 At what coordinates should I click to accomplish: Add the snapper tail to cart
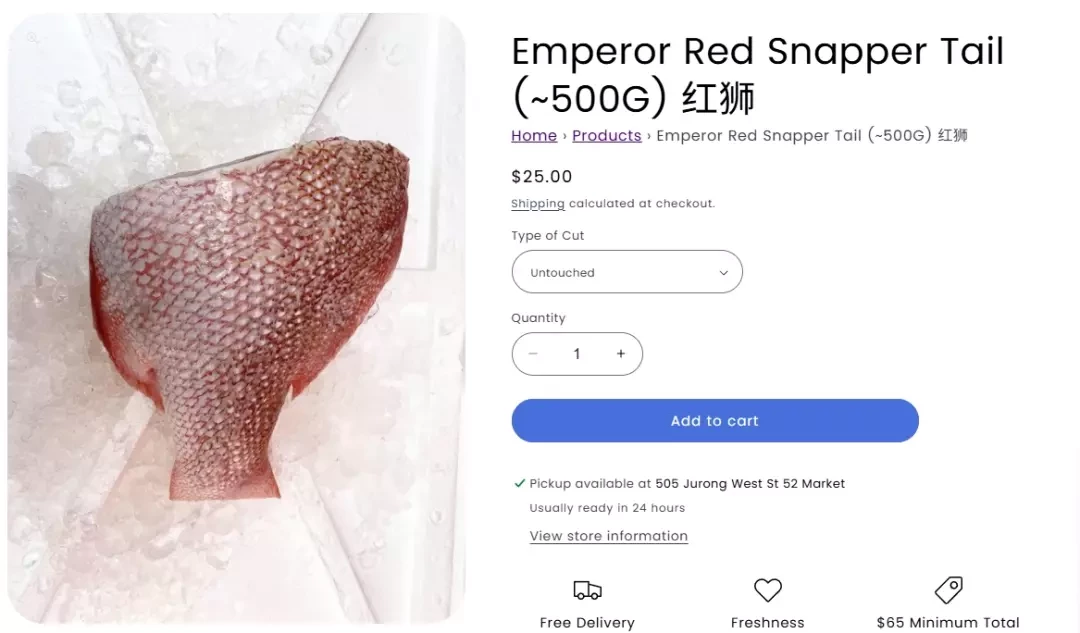click(x=714, y=421)
